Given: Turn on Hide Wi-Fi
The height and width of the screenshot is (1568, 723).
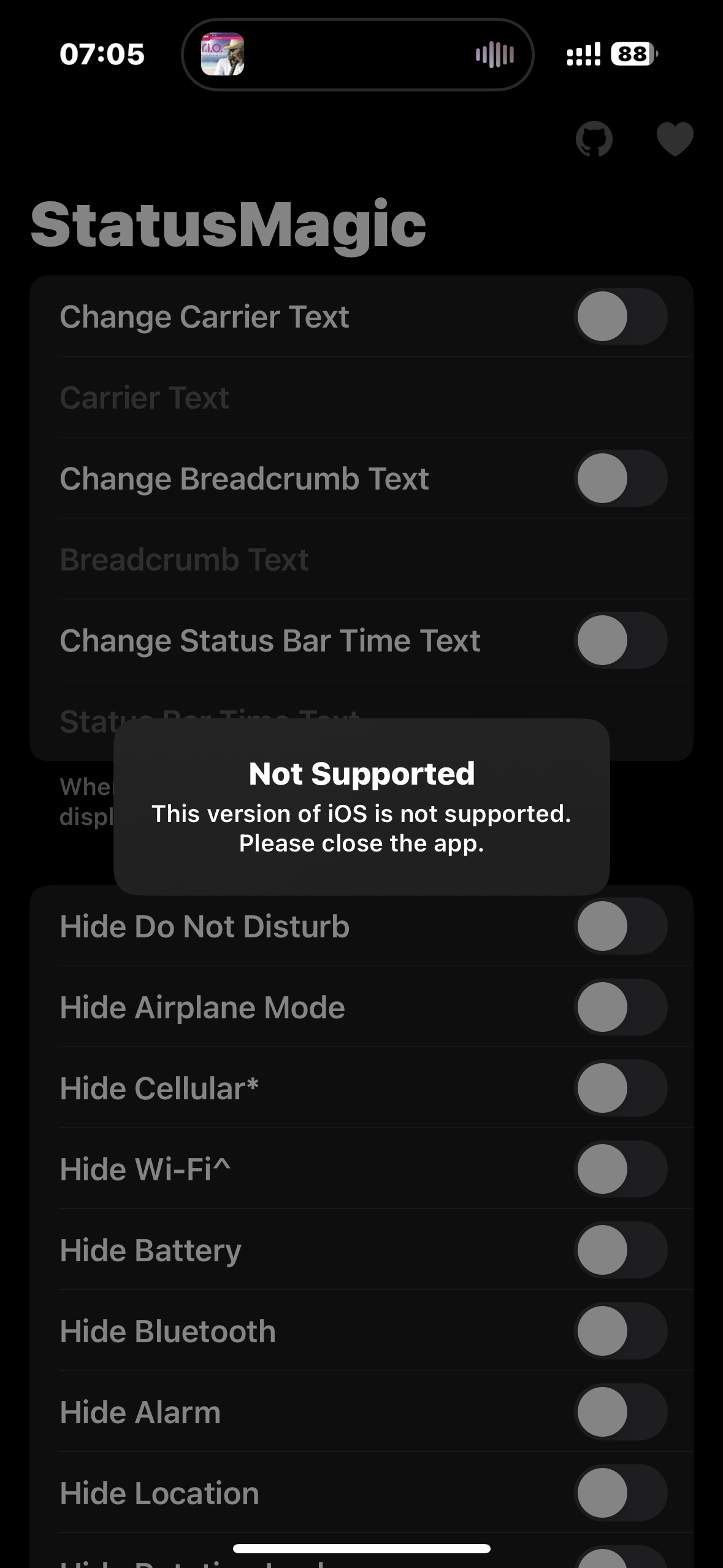Looking at the screenshot, I should coord(620,1169).
